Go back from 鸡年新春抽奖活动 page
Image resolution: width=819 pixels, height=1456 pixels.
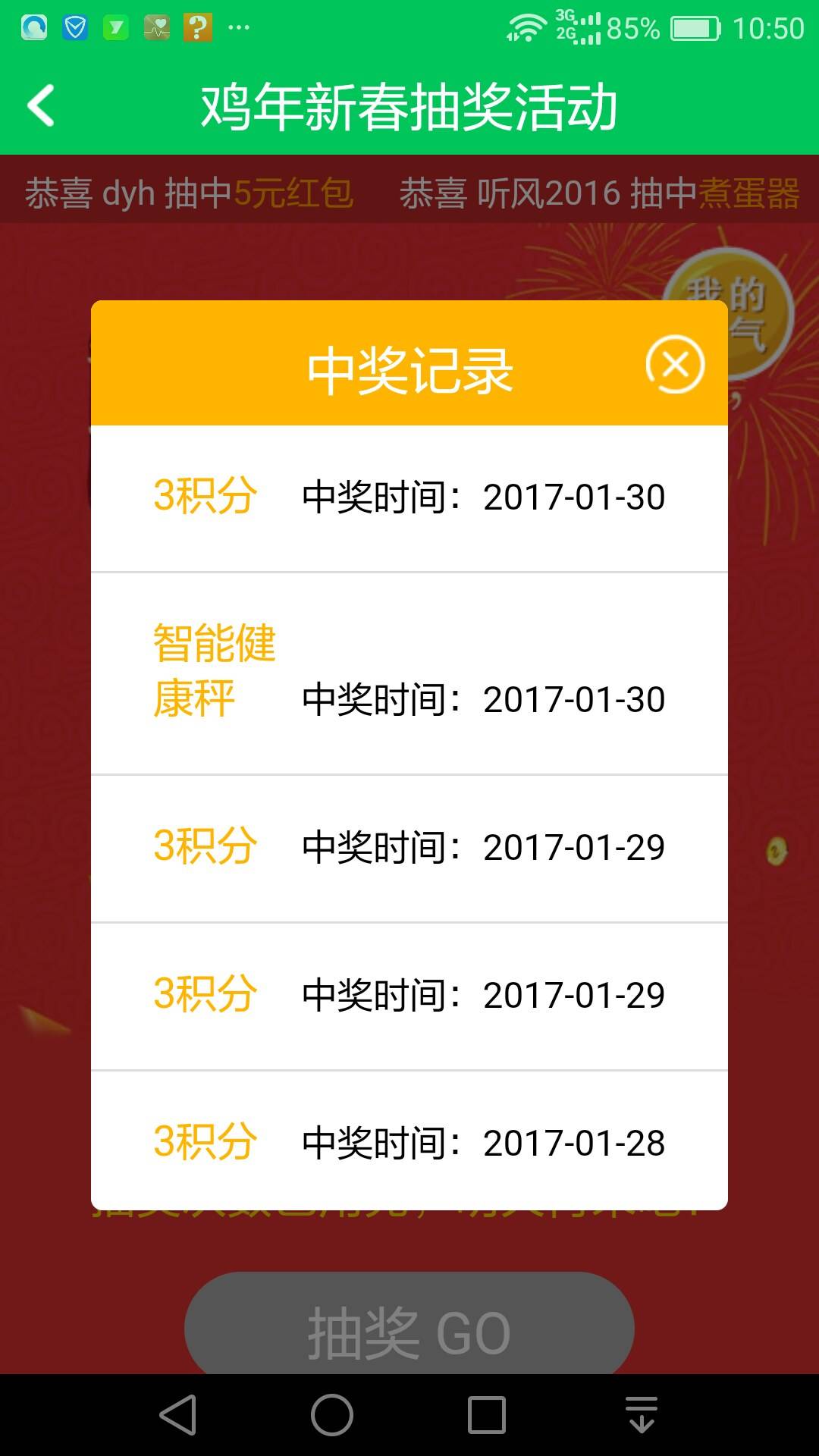coord(42,105)
